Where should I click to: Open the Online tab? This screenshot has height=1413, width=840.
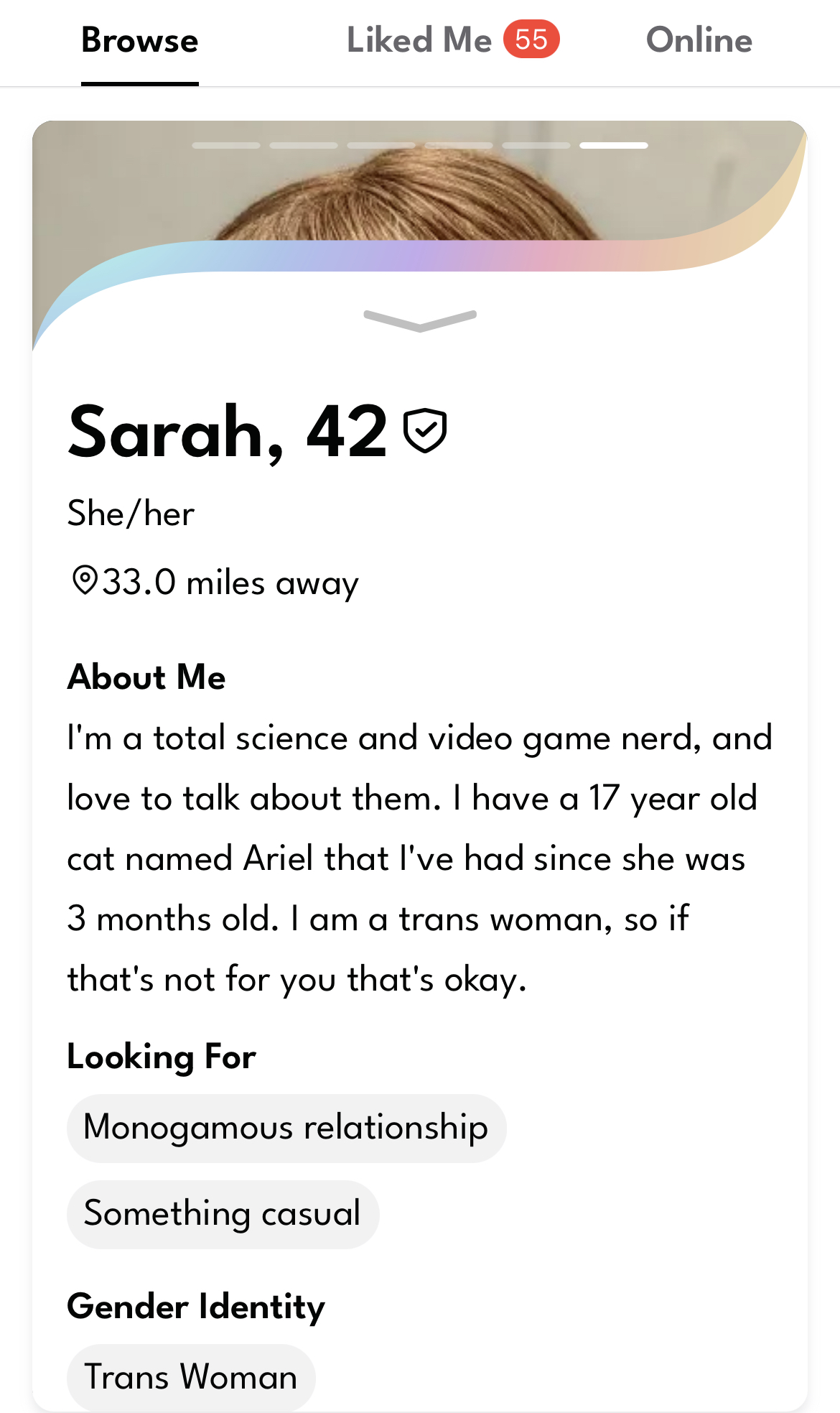coord(699,40)
